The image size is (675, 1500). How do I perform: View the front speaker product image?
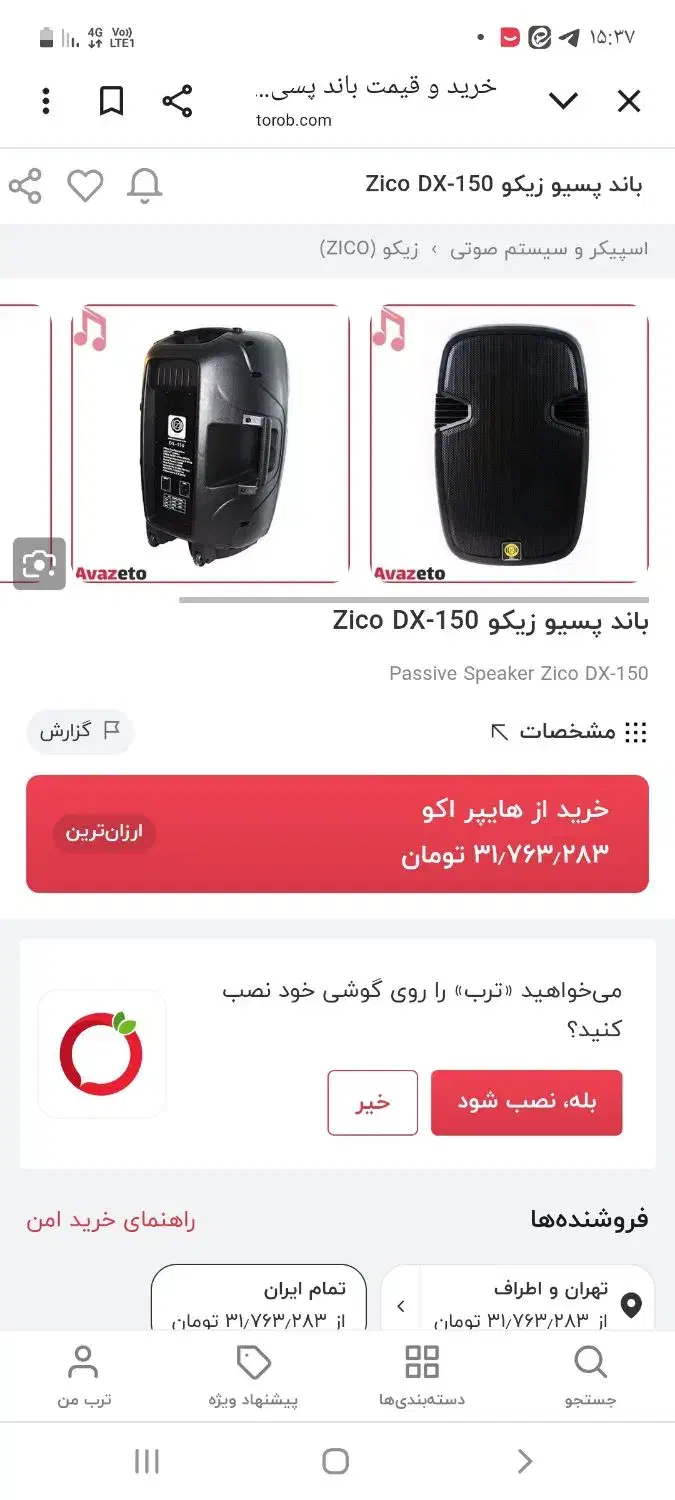click(x=509, y=444)
